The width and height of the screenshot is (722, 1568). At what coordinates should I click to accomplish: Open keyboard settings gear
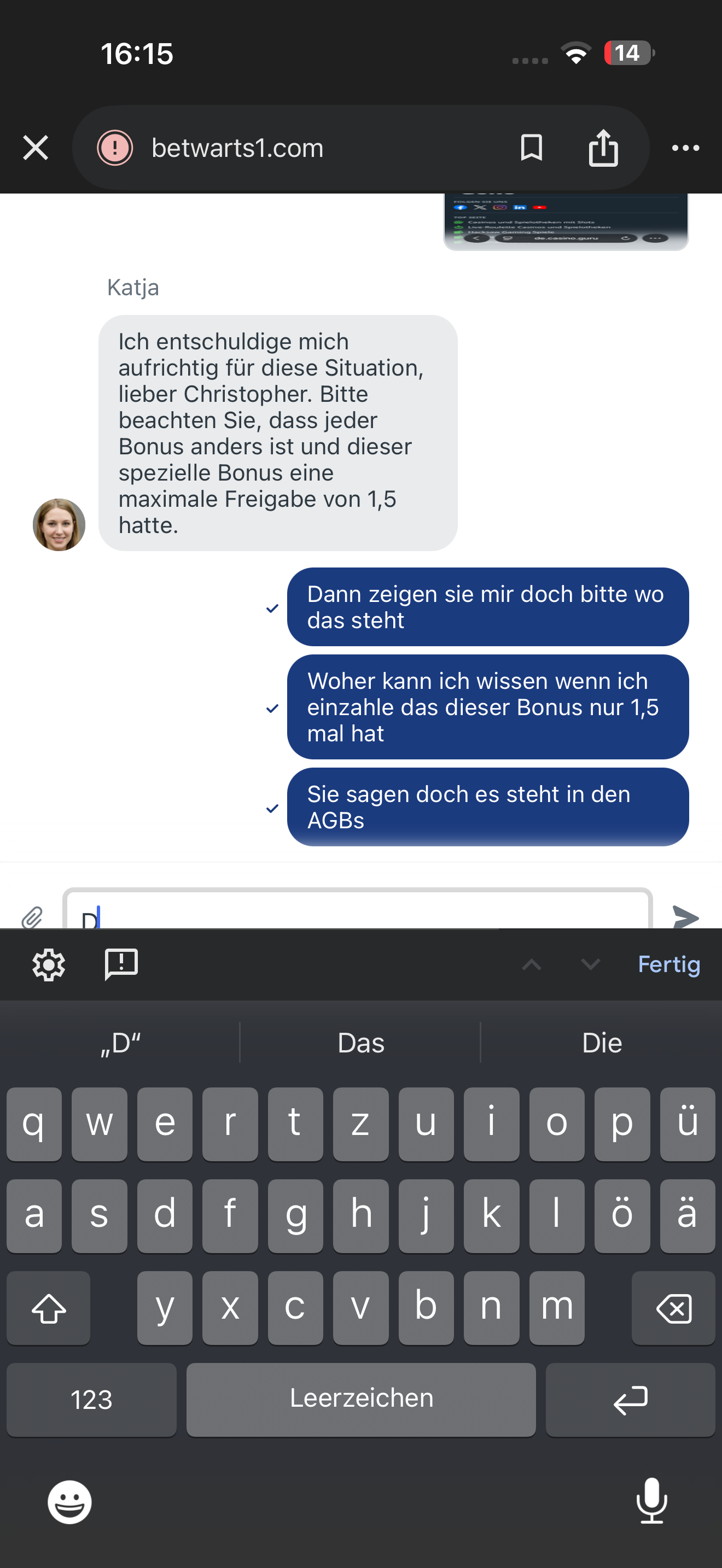(49, 964)
